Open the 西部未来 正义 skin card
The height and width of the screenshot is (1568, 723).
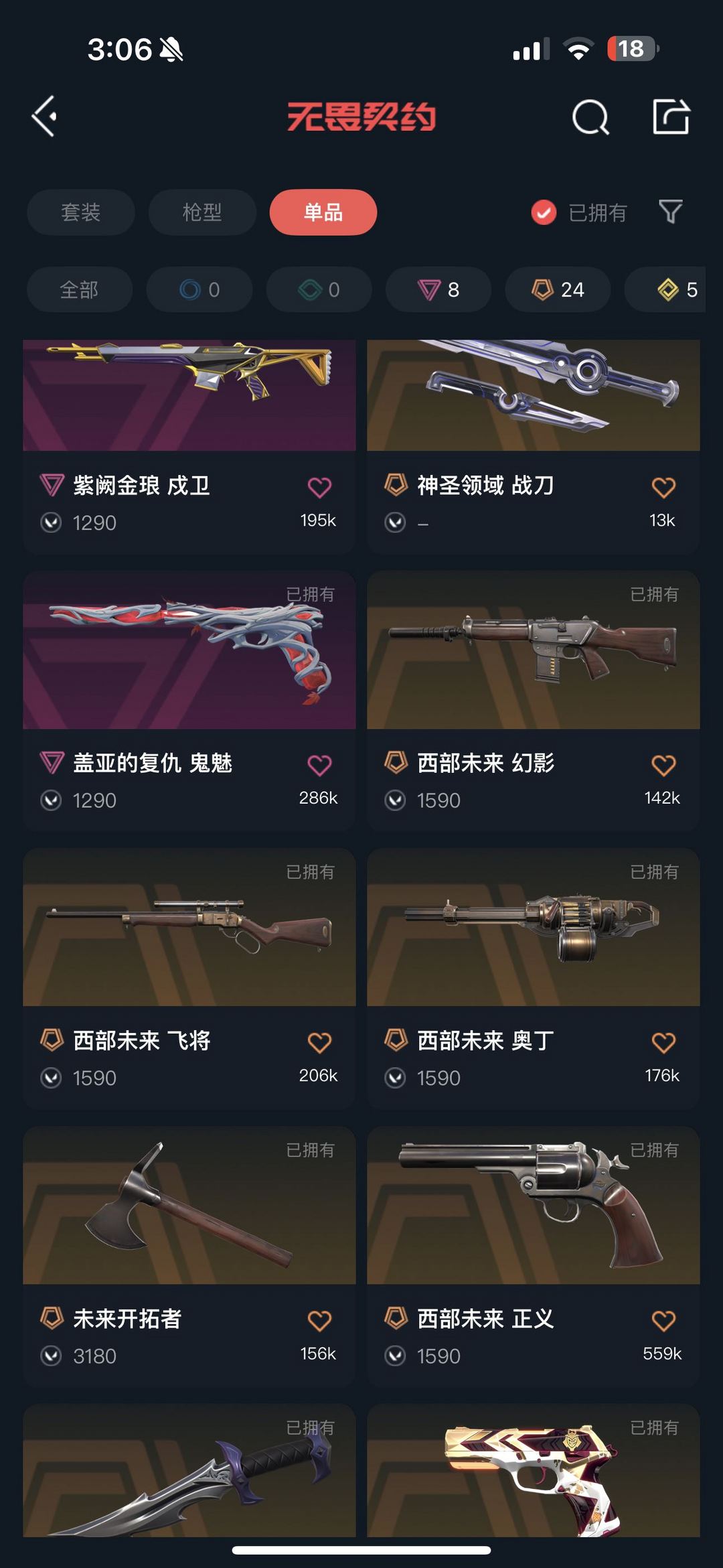534,1257
